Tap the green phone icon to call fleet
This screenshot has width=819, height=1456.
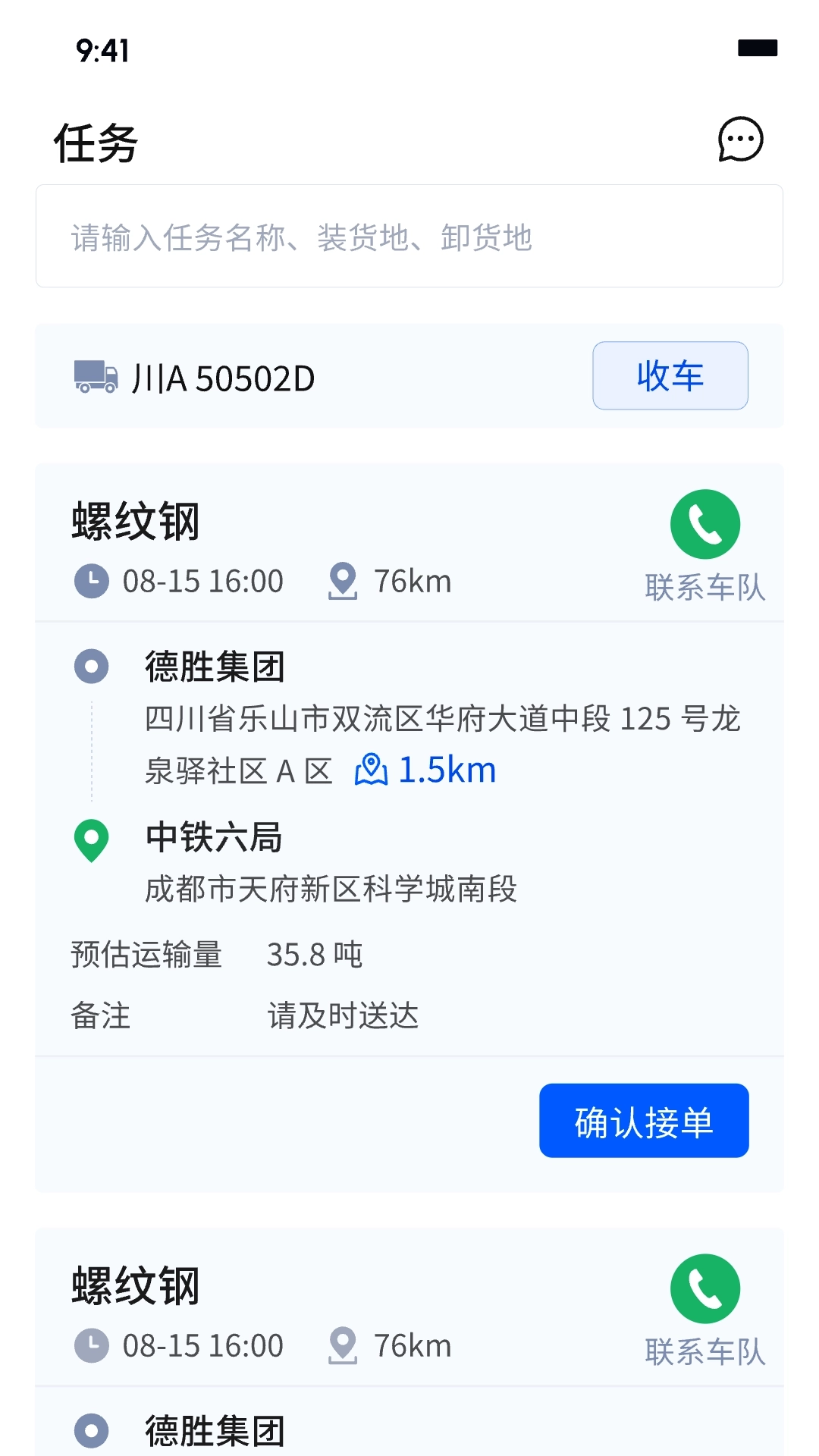tap(706, 523)
